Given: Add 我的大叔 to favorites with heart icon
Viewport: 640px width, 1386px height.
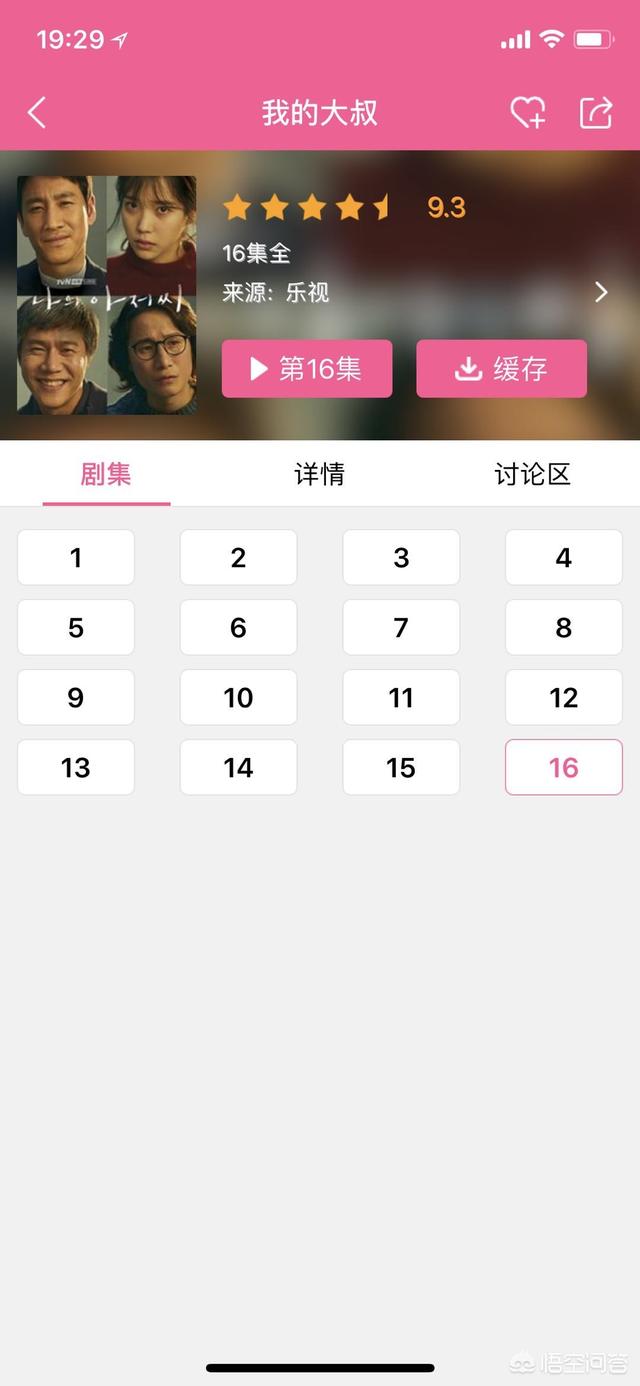Looking at the screenshot, I should [x=527, y=113].
